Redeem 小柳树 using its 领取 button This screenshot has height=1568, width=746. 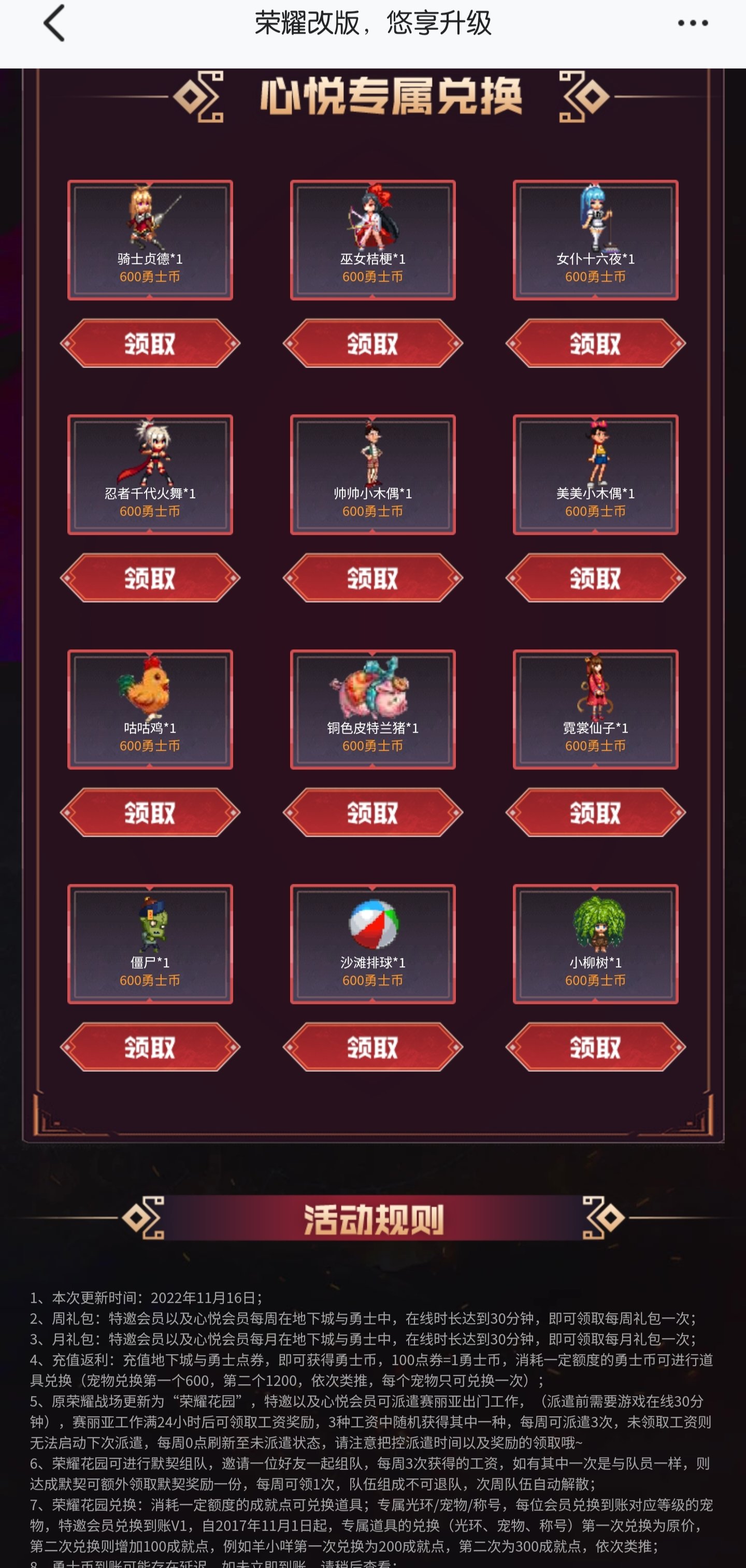(596, 1047)
